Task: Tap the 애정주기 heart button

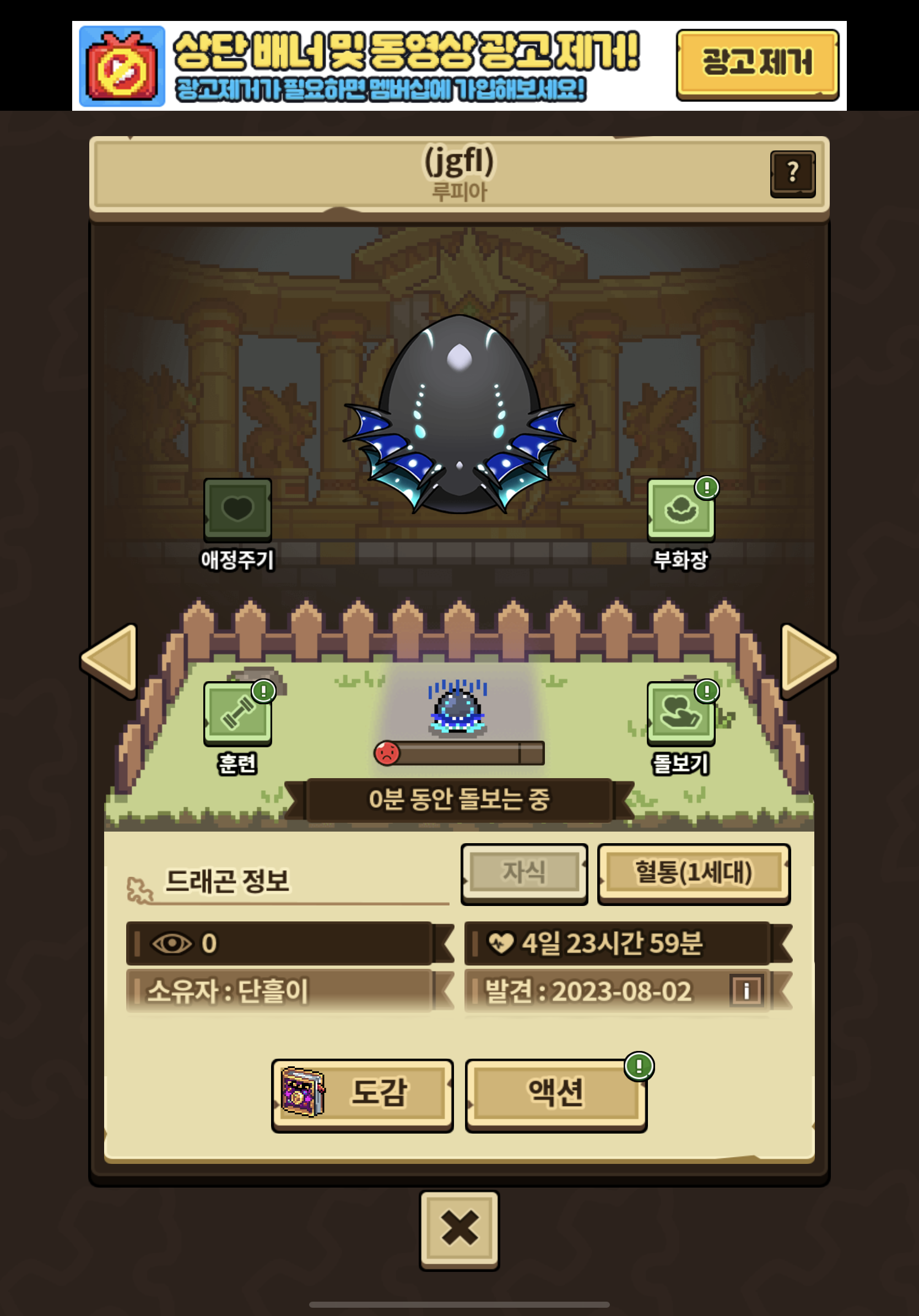Action: coord(237,510)
